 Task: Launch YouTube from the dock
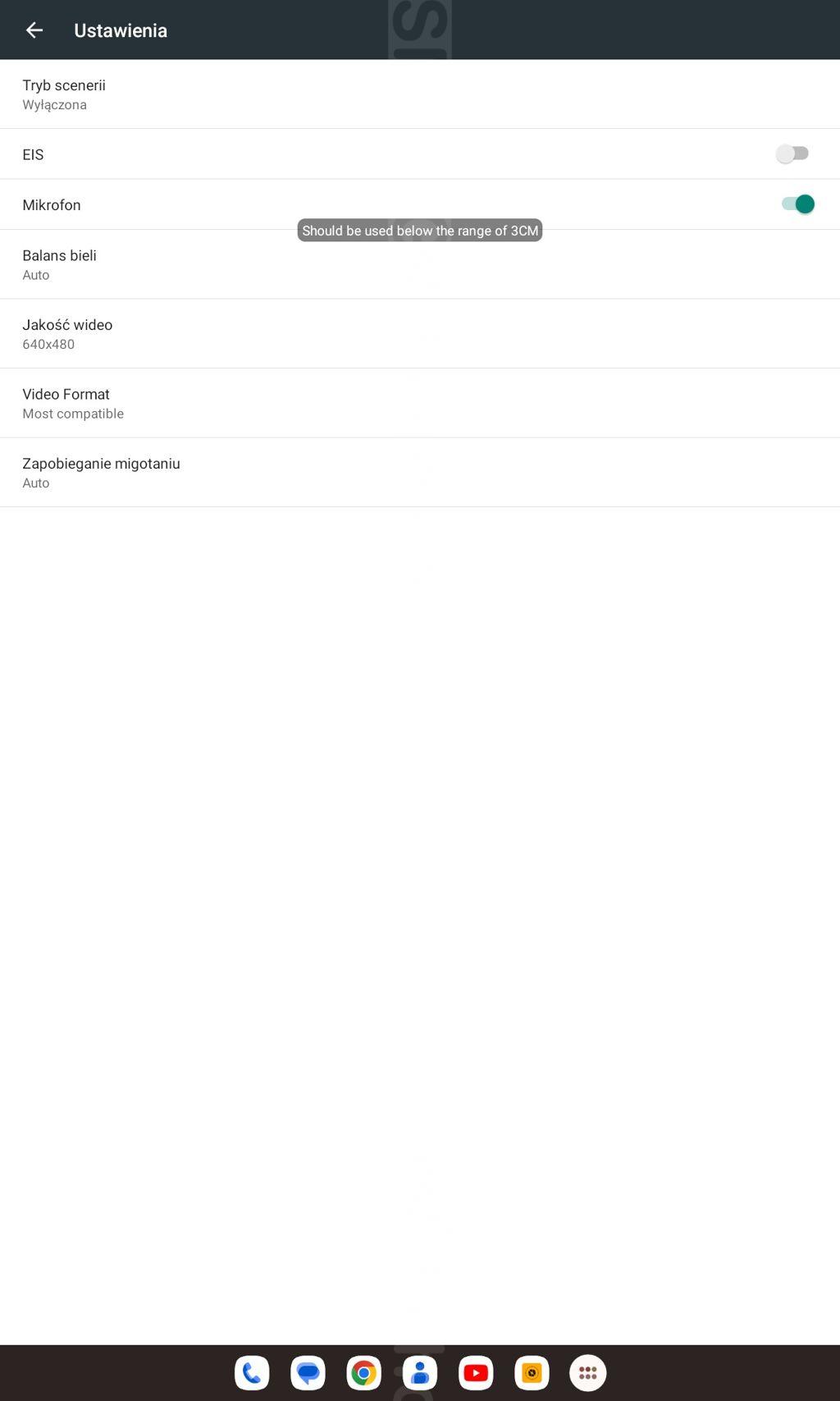click(476, 1372)
